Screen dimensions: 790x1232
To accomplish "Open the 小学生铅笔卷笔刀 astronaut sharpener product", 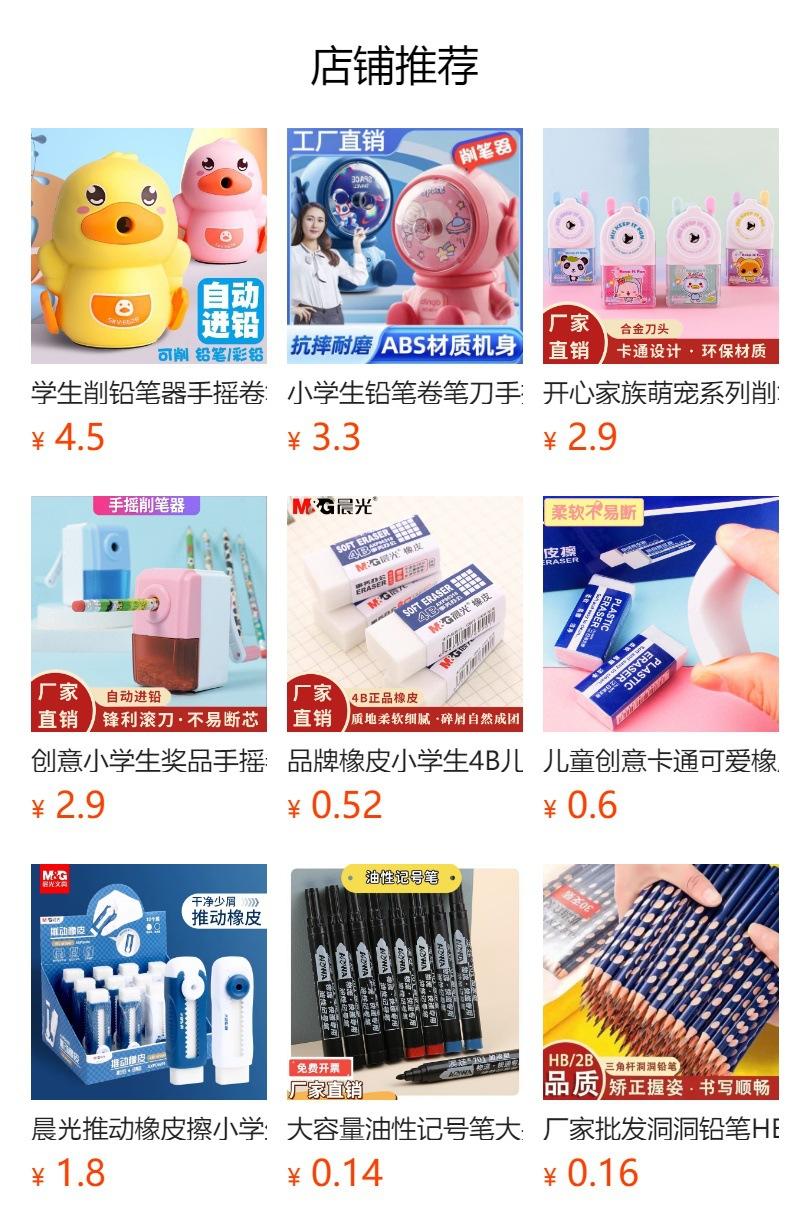I will (x=405, y=292).
